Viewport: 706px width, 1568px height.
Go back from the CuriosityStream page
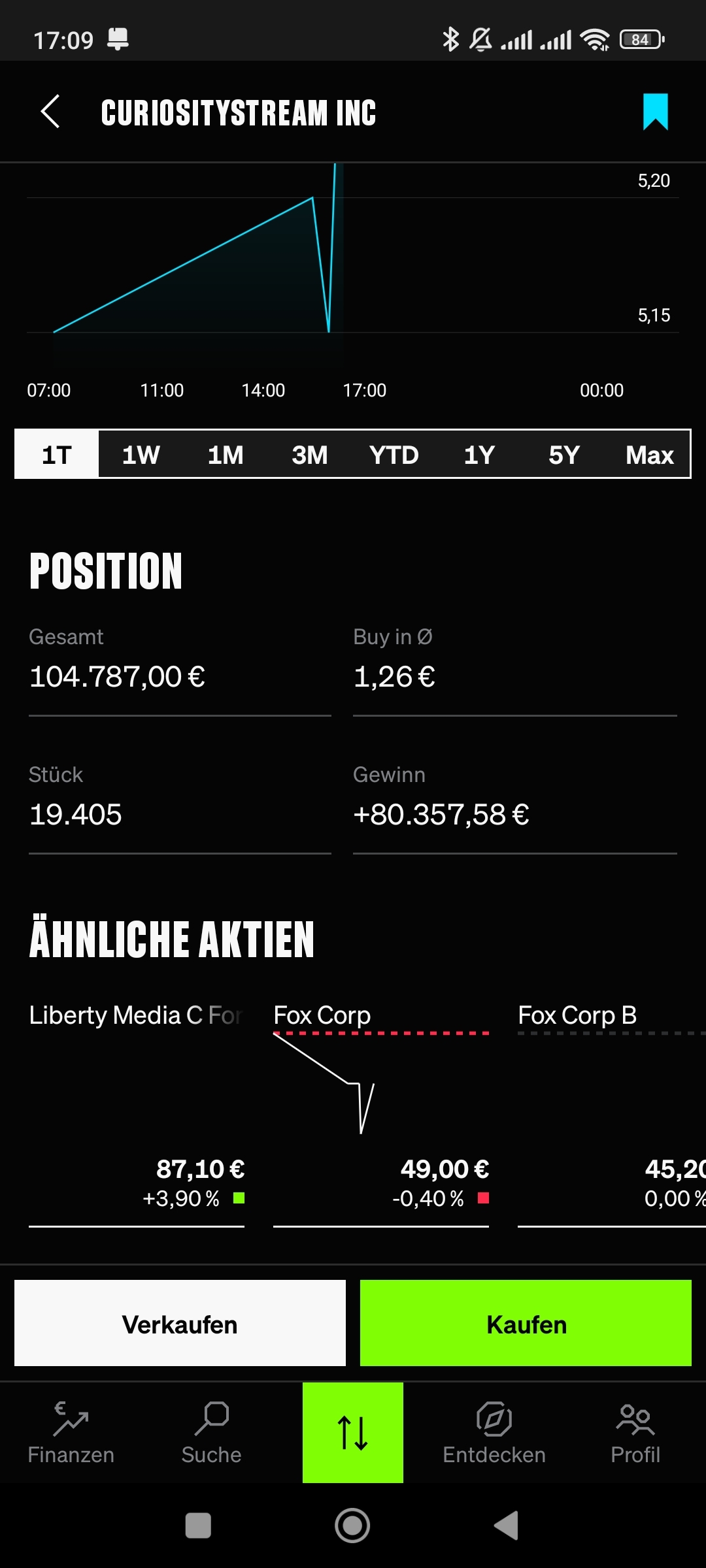[50, 112]
